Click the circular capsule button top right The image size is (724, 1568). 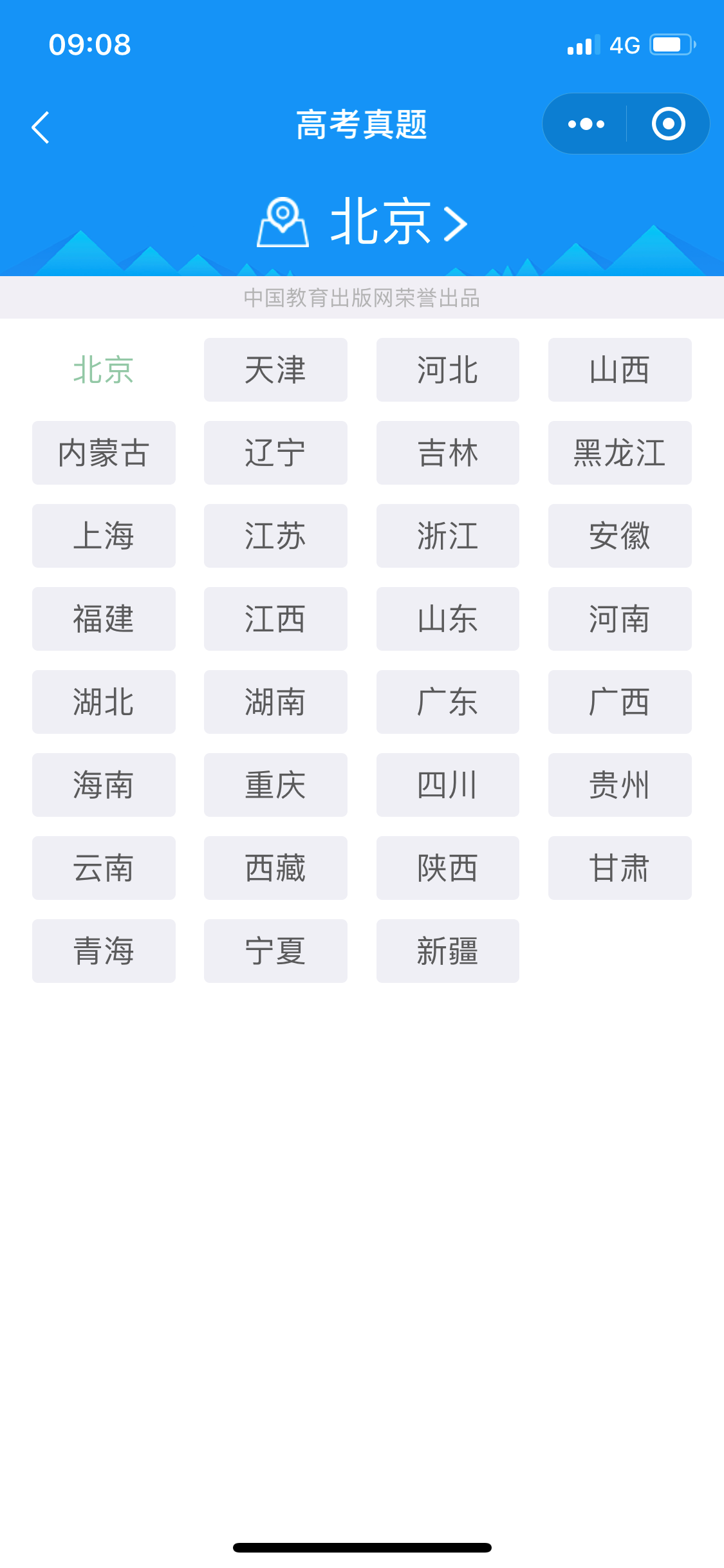point(667,124)
